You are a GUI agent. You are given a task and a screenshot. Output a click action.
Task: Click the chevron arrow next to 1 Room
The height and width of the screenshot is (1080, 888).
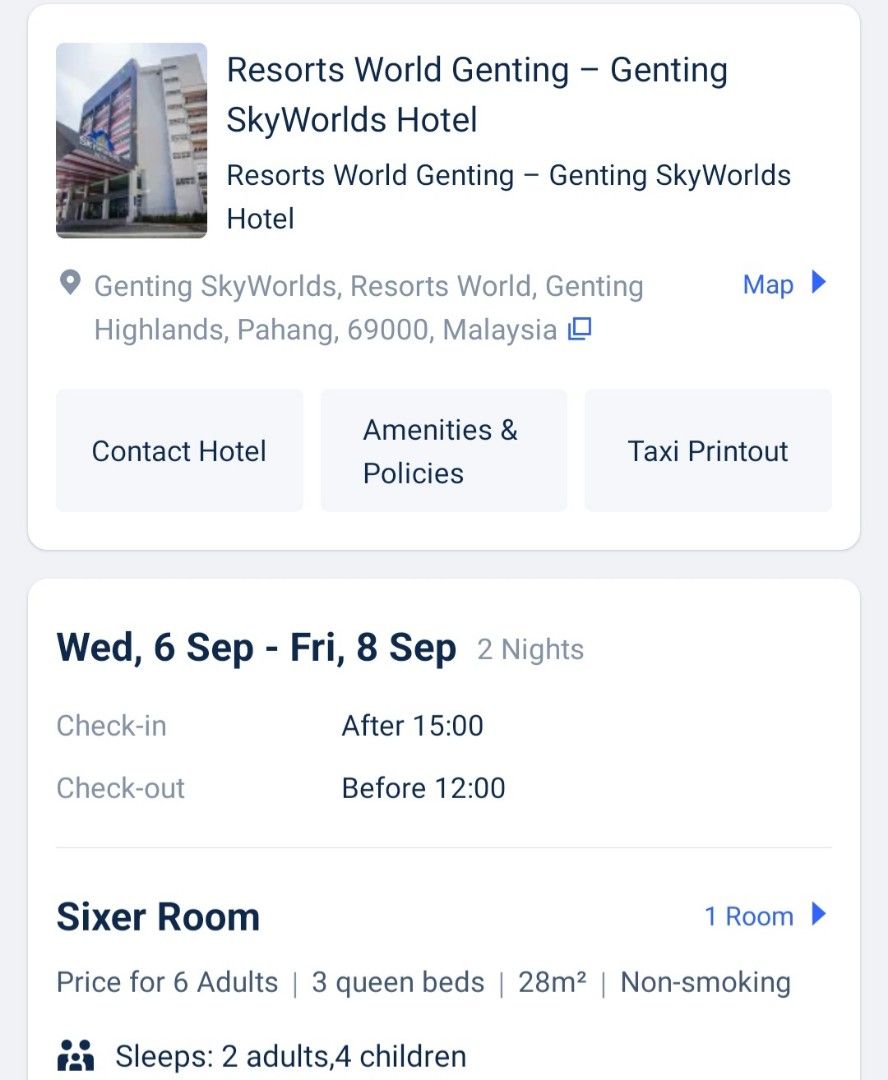click(x=818, y=915)
